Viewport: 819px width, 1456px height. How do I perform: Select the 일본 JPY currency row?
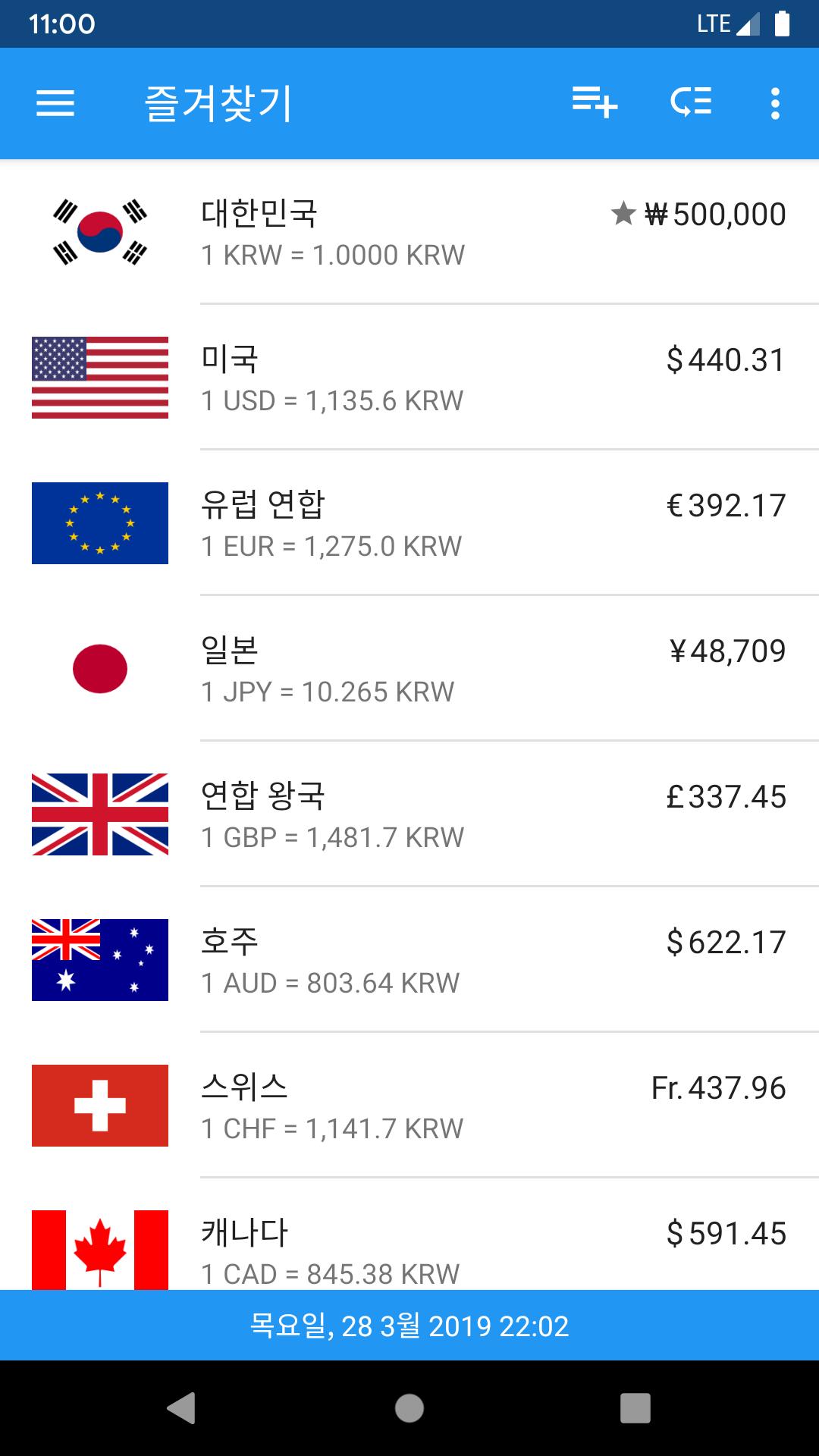409,668
